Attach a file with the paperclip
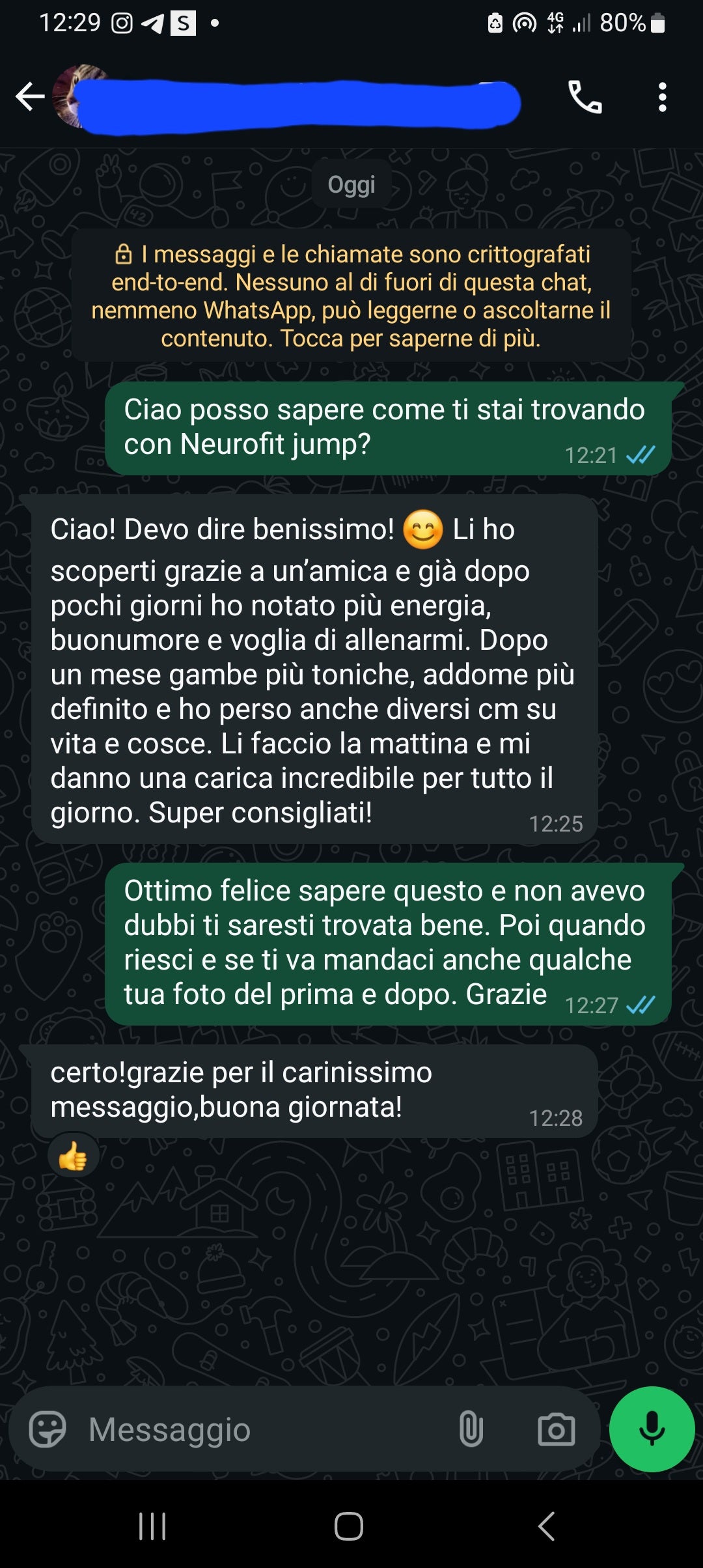 point(471,1429)
